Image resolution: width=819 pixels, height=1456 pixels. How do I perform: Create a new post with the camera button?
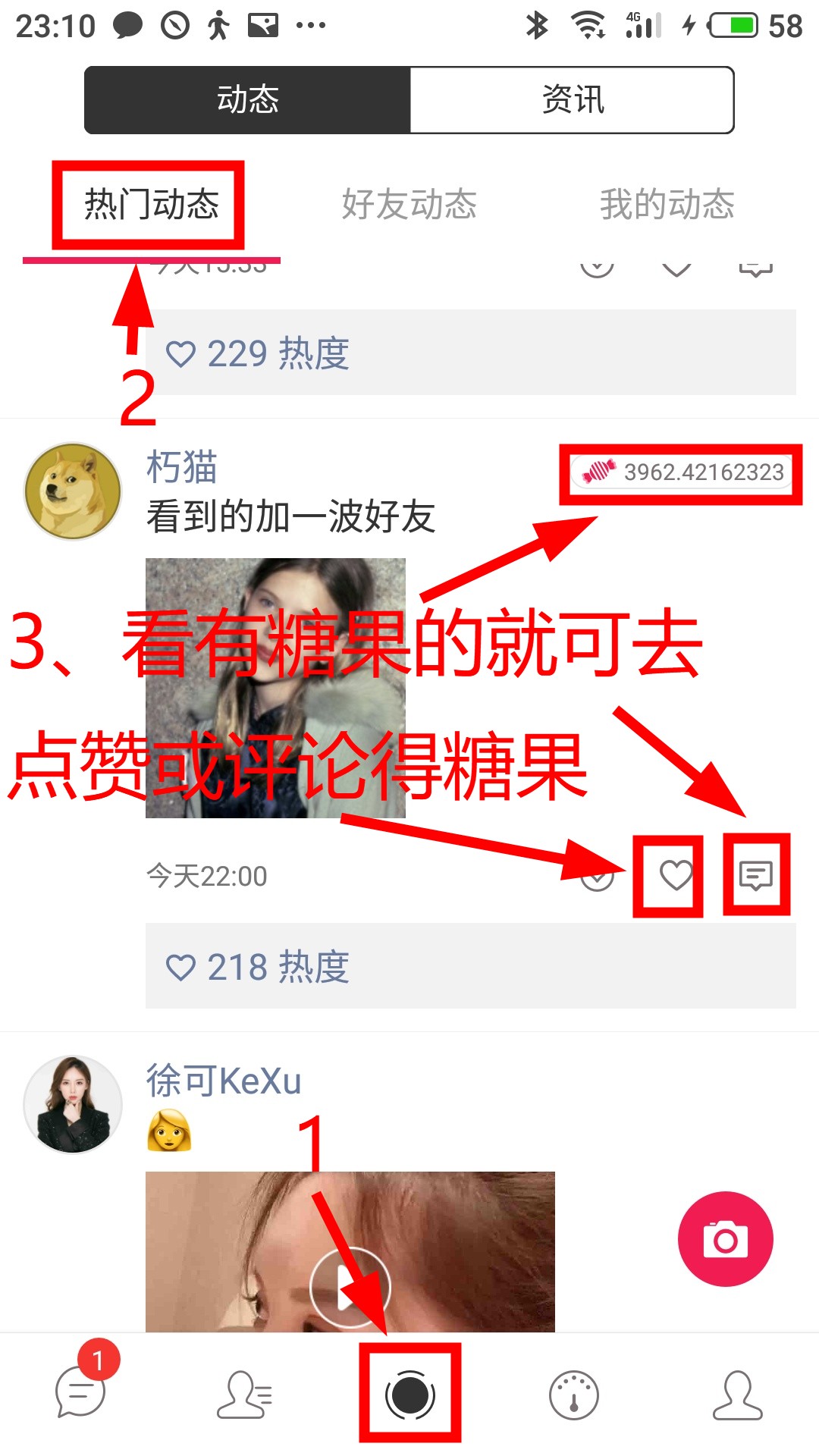(x=725, y=1239)
